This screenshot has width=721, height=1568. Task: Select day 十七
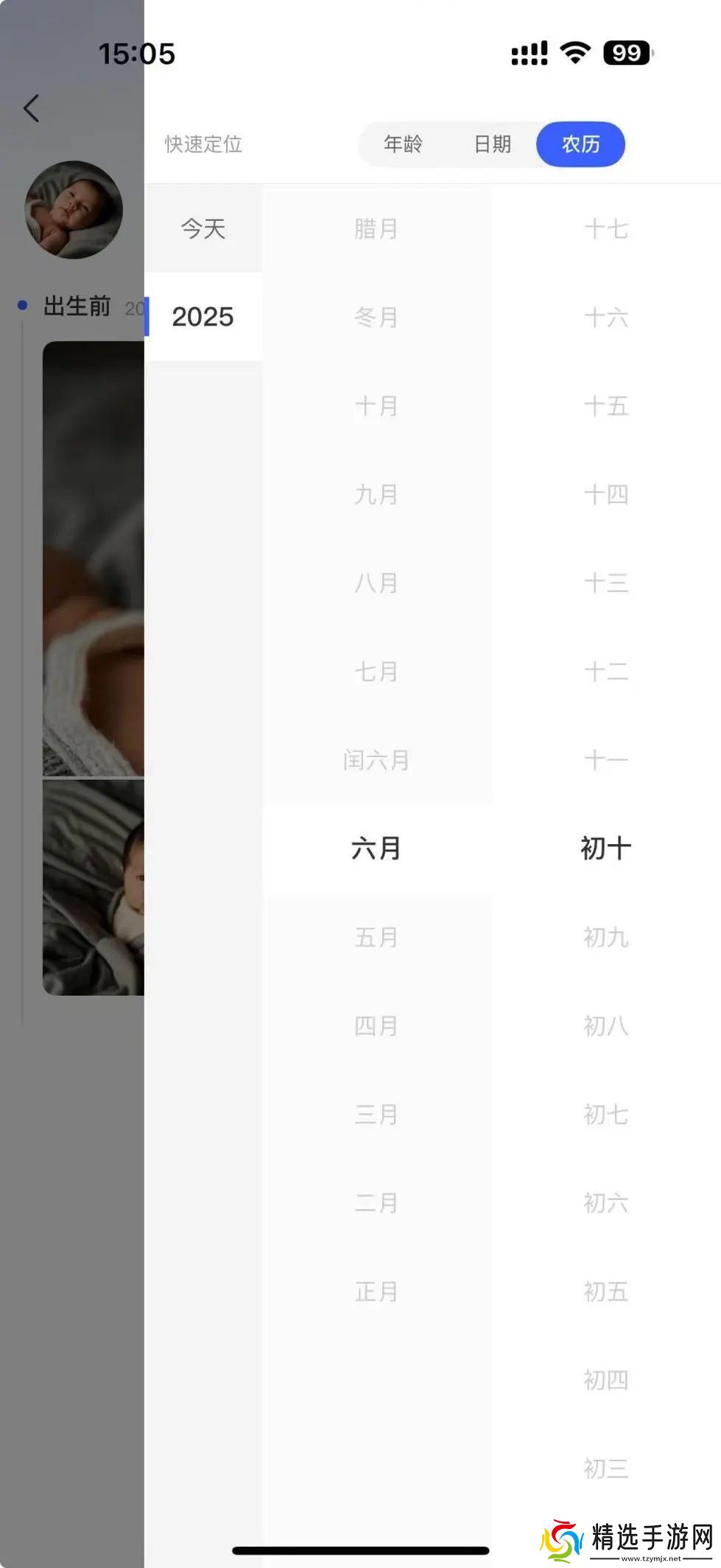[605, 229]
